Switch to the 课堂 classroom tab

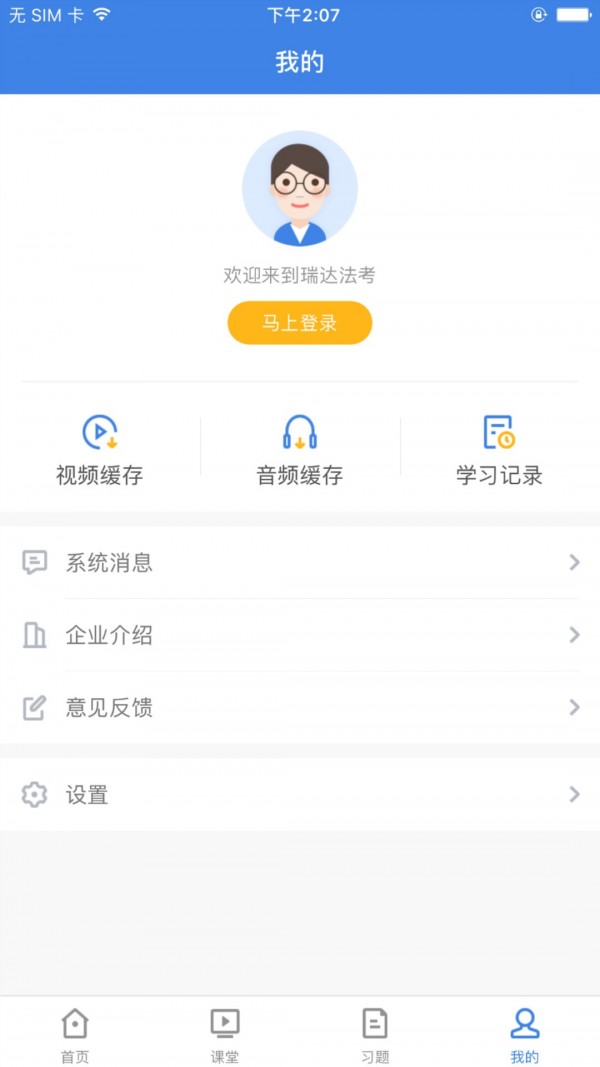tap(225, 1034)
